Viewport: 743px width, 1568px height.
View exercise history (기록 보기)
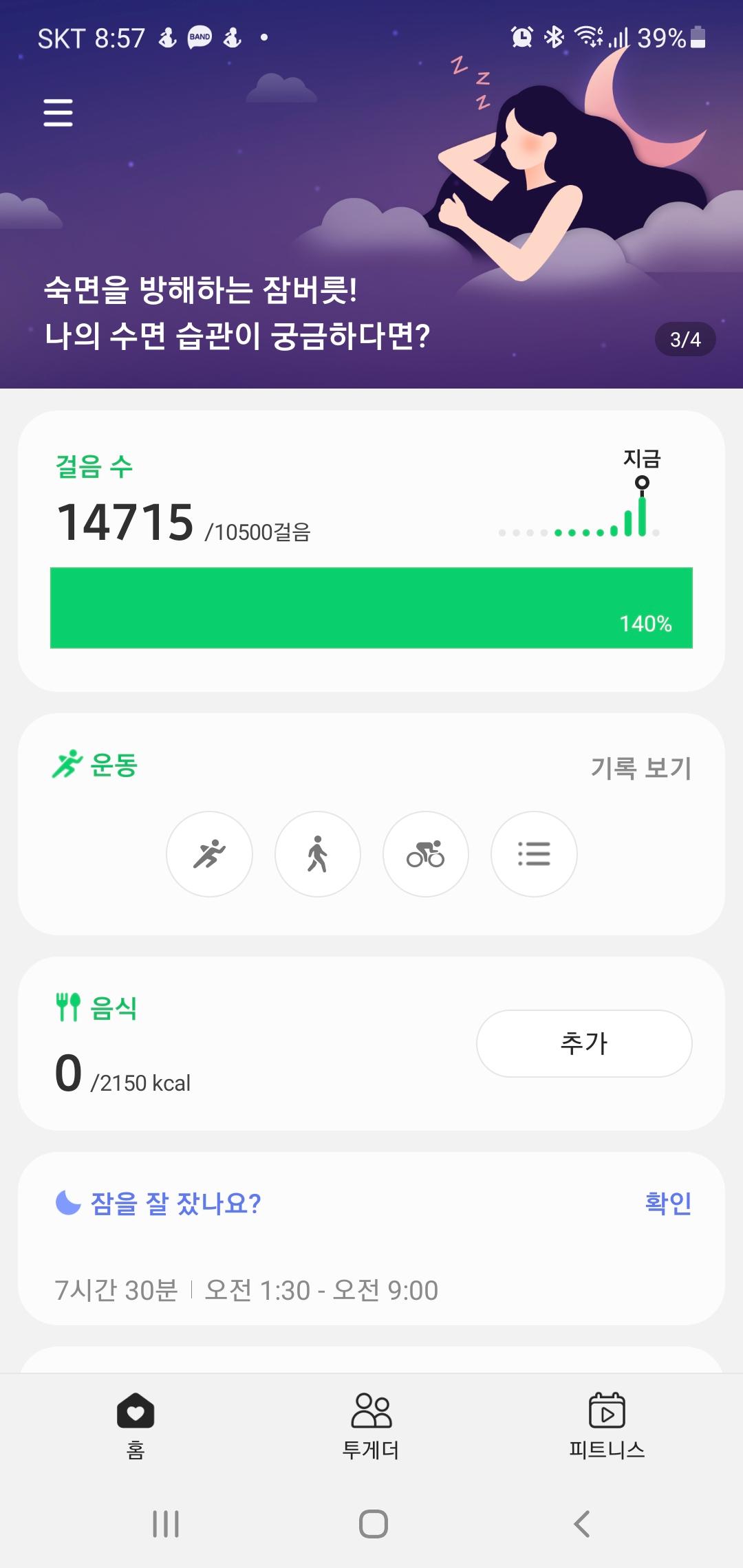(x=640, y=767)
